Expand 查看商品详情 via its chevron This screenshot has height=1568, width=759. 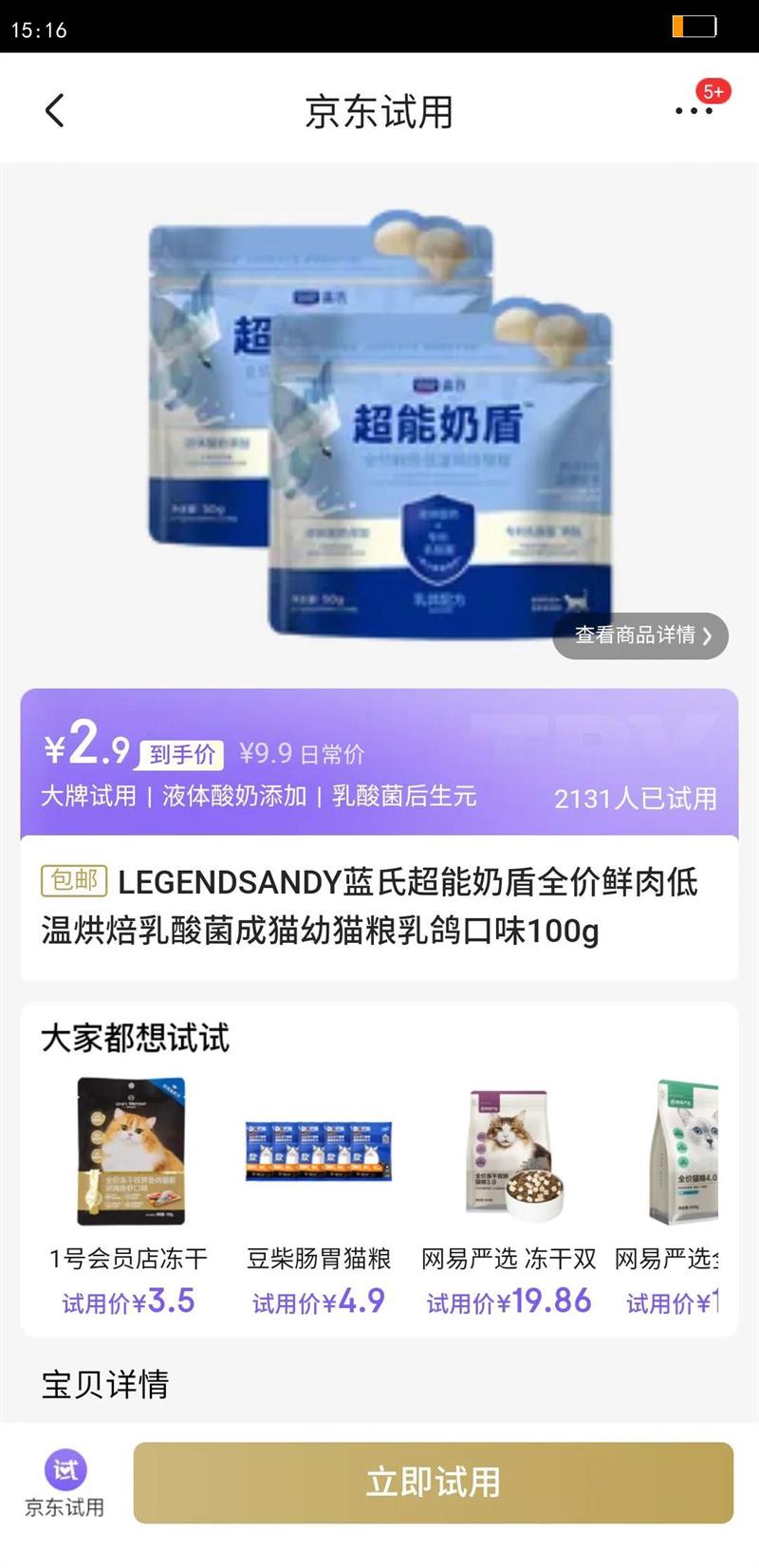[707, 636]
